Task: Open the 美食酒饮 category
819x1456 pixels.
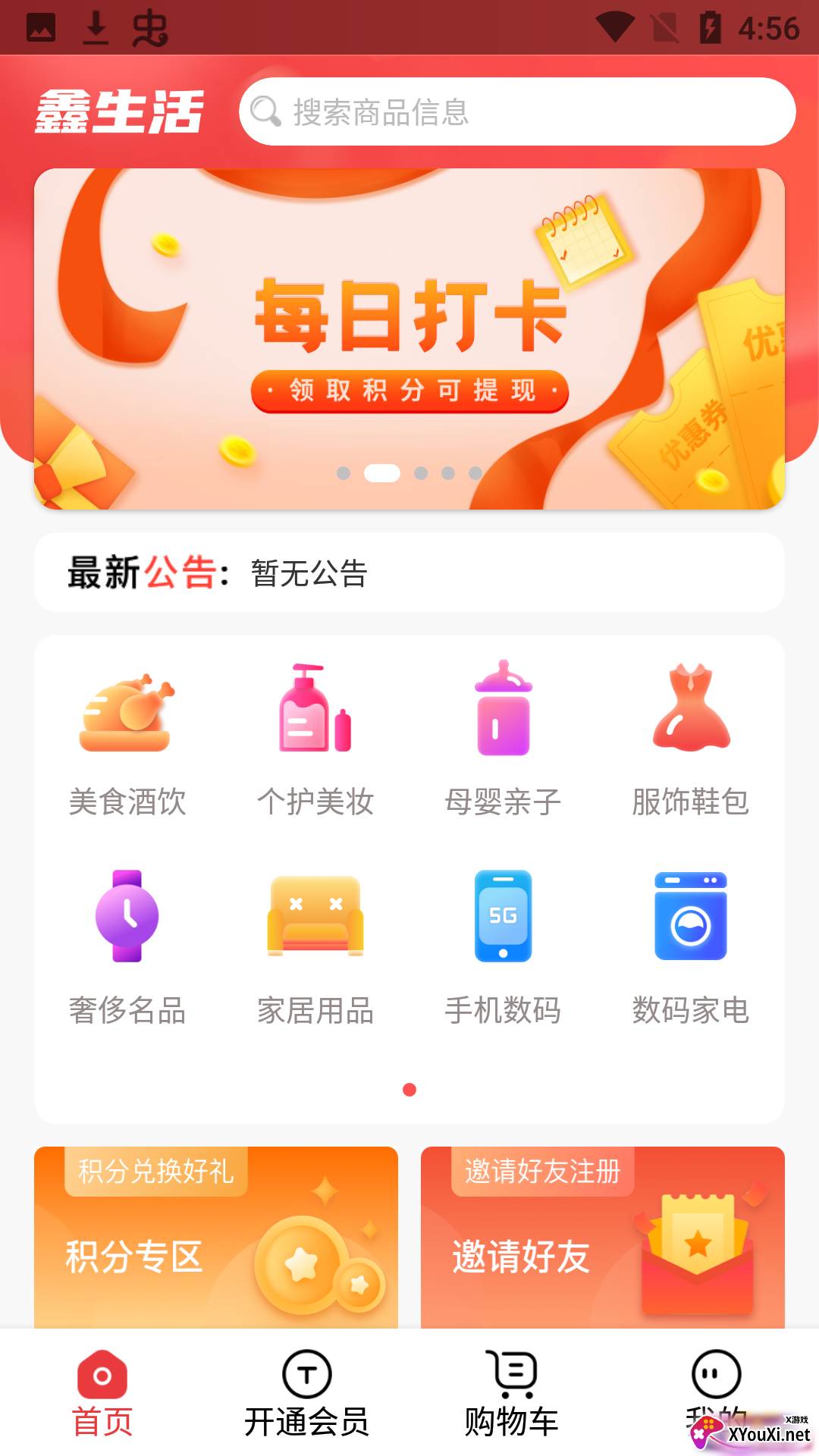Action: point(127,740)
